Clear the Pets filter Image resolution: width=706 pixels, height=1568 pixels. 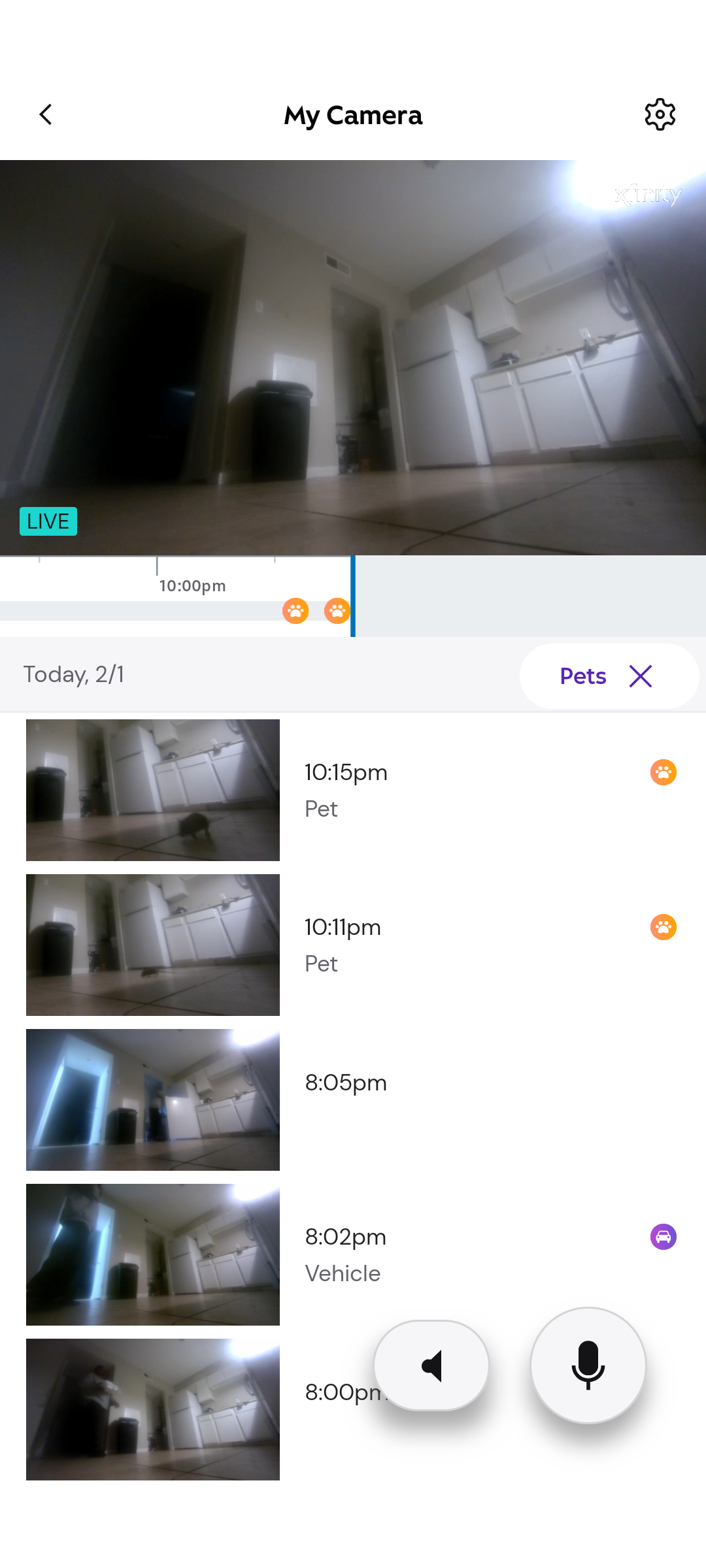pos(641,676)
